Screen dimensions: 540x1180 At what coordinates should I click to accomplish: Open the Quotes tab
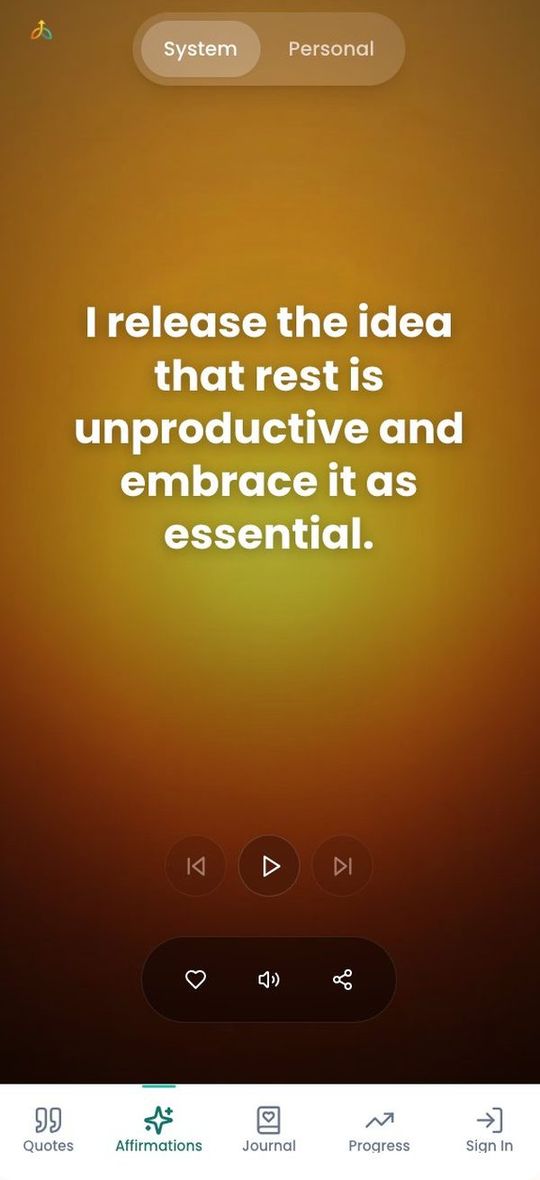(x=48, y=1131)
